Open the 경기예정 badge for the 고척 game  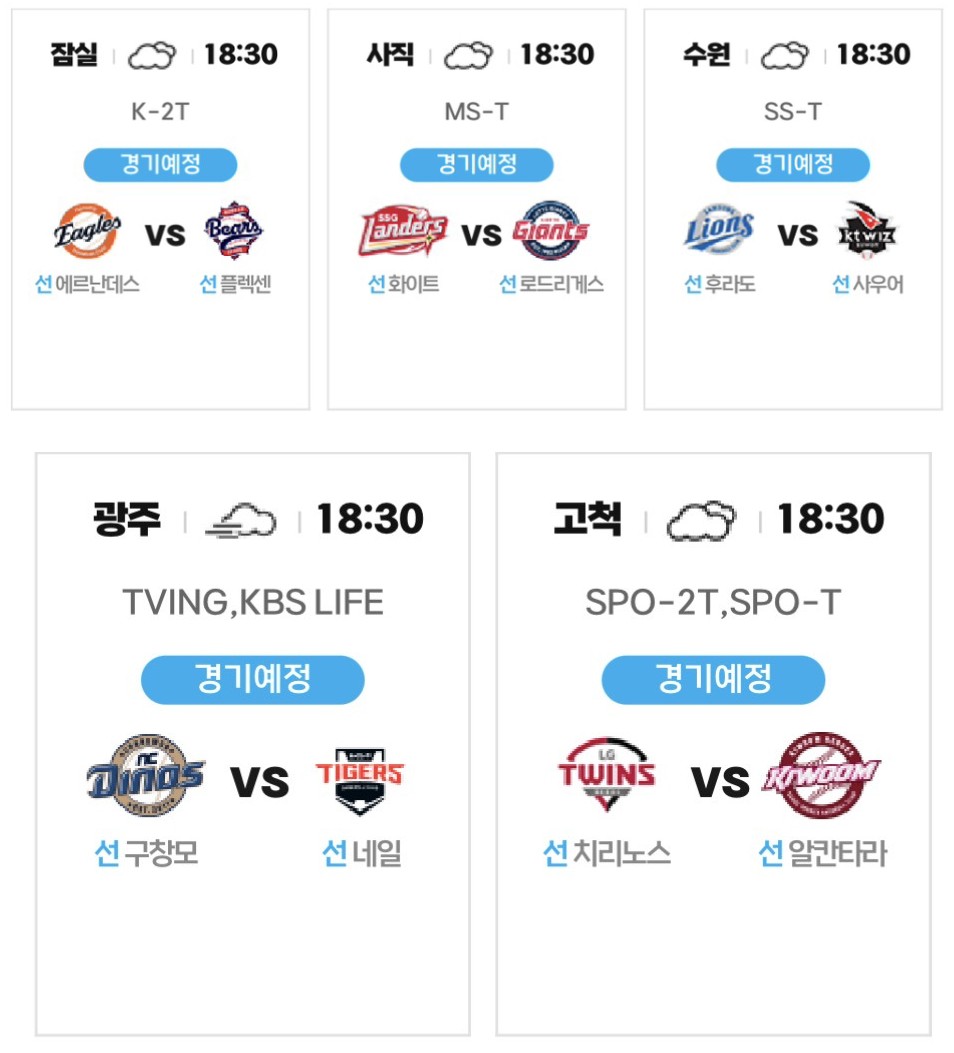coord(713,679)
